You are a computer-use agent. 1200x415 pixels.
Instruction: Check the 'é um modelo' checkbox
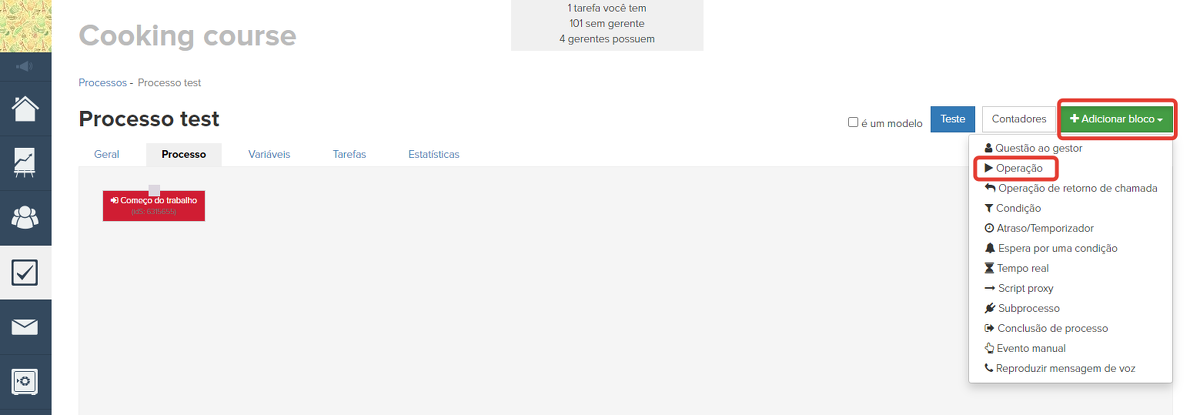[853, 123]
